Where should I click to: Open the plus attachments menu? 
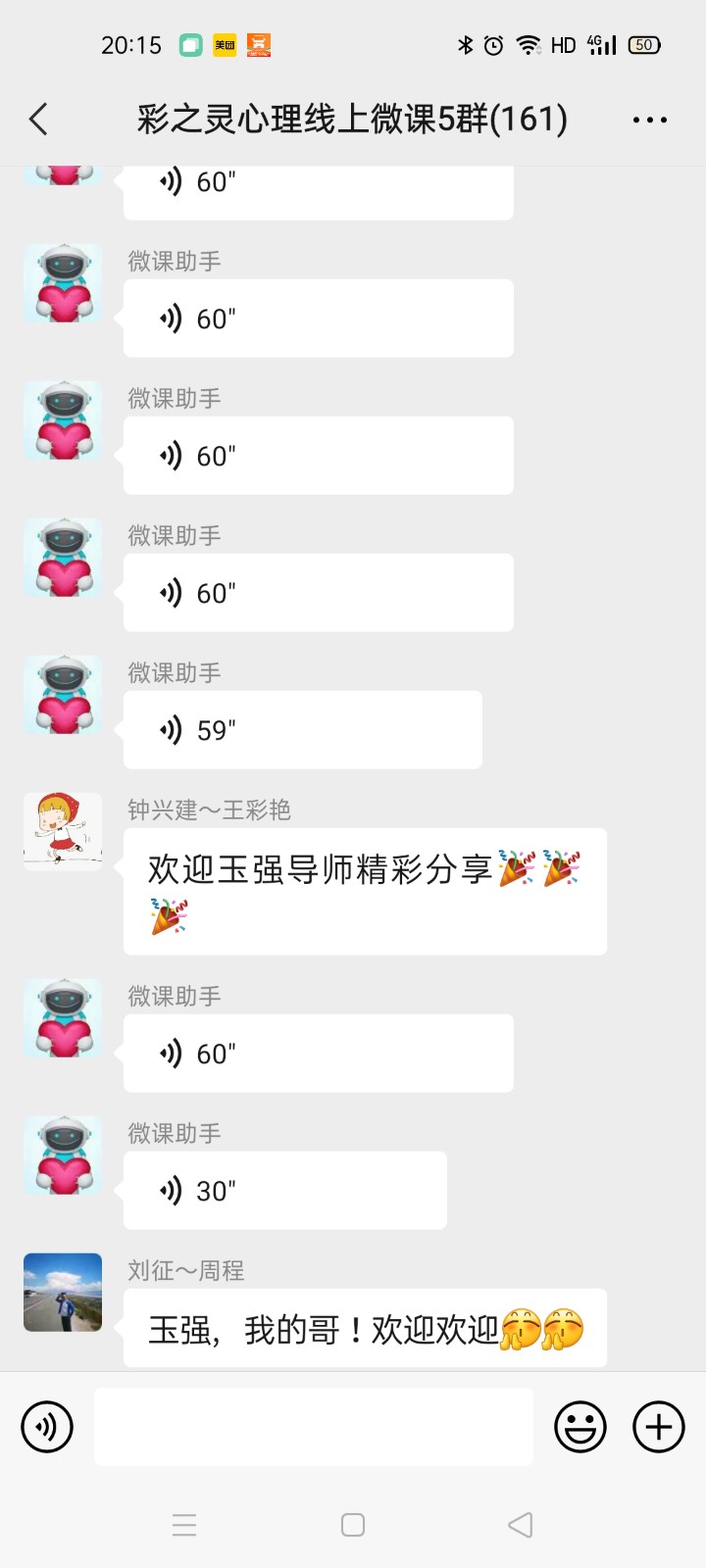(659, 1427)
